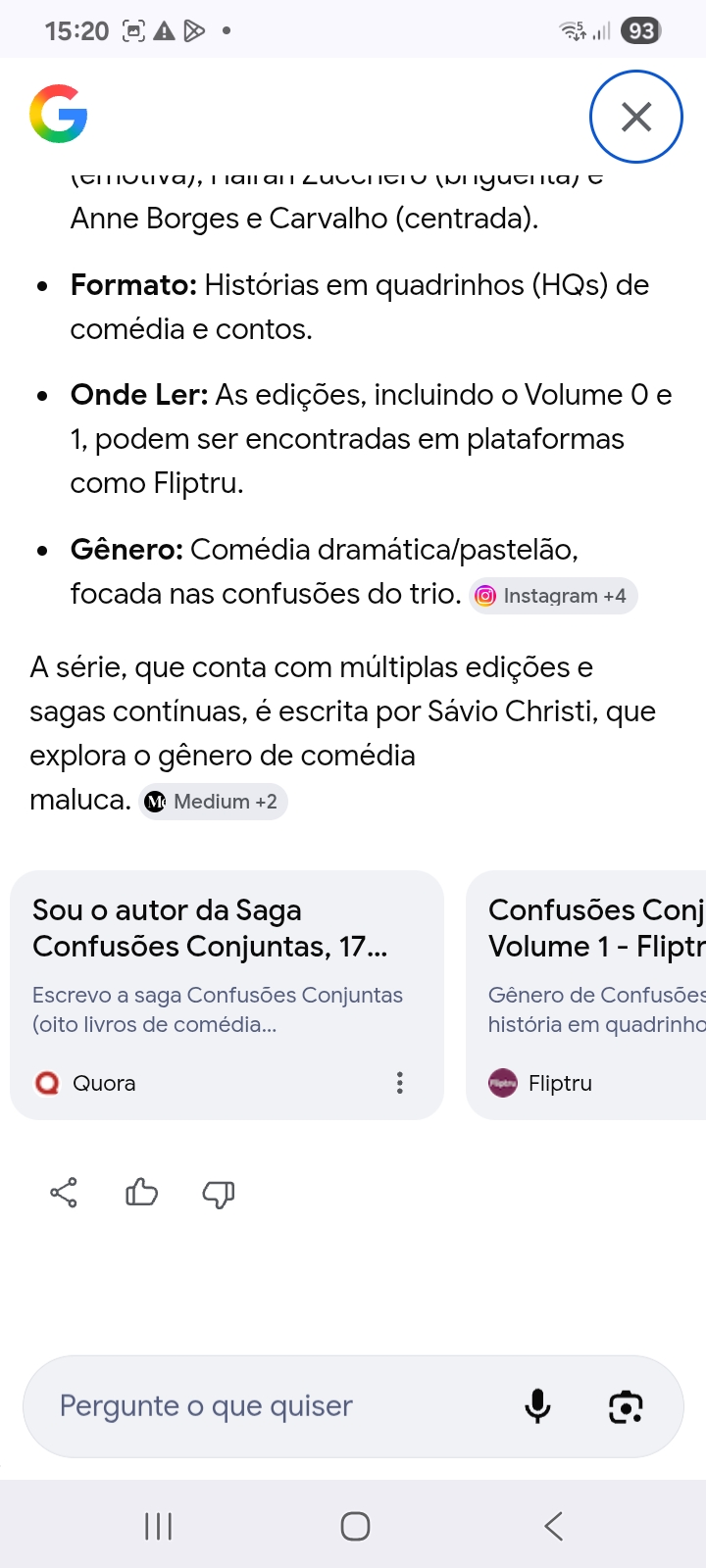Share this AI answer
Image resolution: width=706 pixels, height=1568 pixels.
[64, 1193]
